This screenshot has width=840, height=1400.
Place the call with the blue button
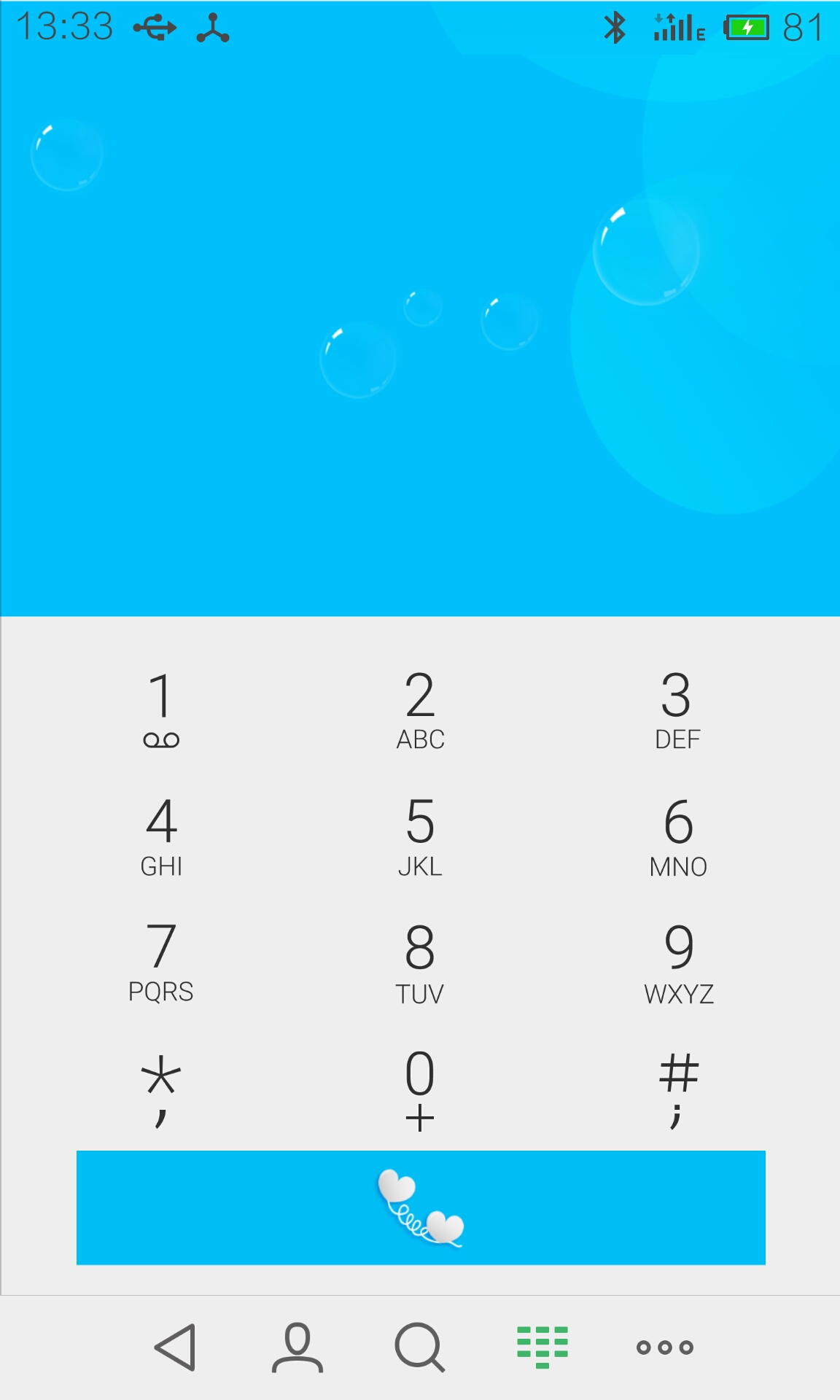click(421, 1207)
